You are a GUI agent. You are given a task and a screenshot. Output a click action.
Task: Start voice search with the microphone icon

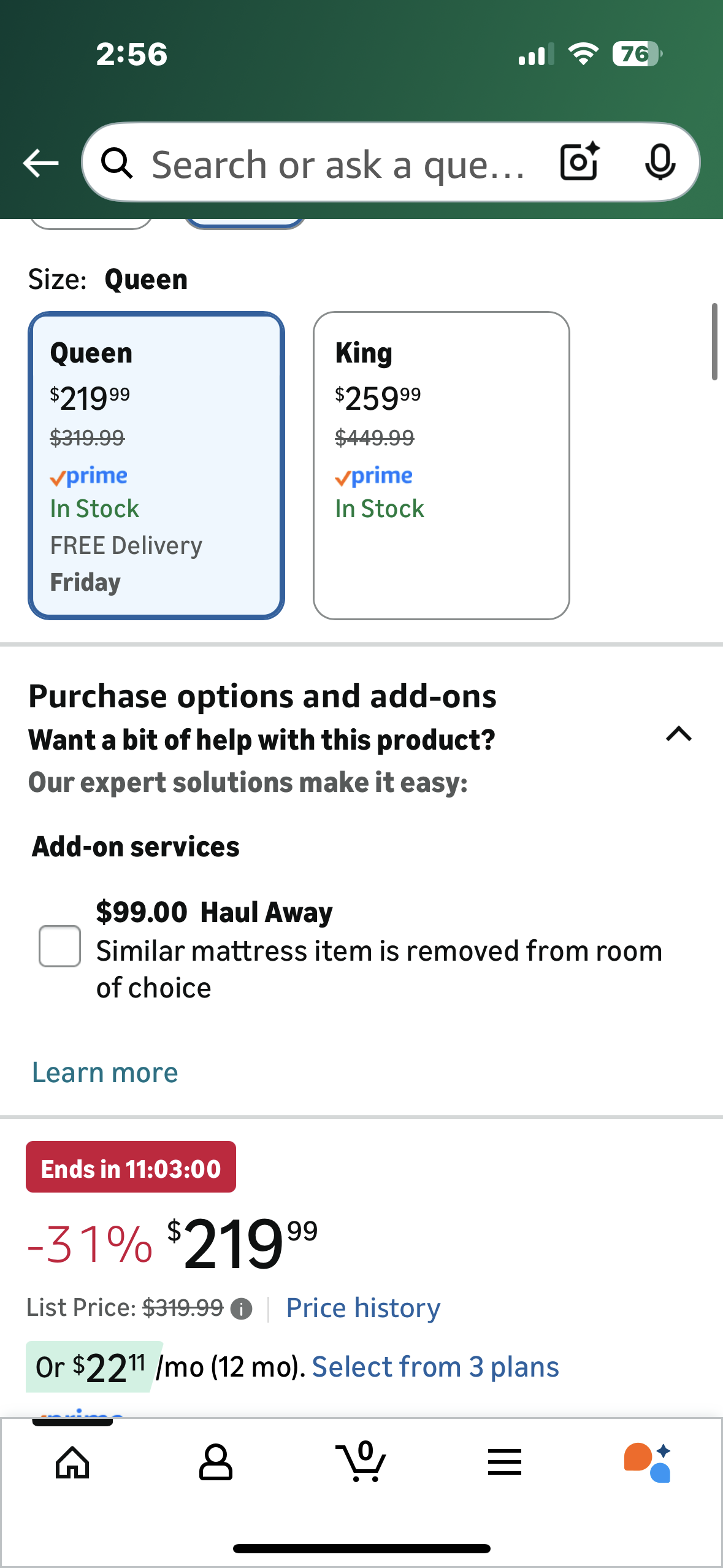click(661, 163)
